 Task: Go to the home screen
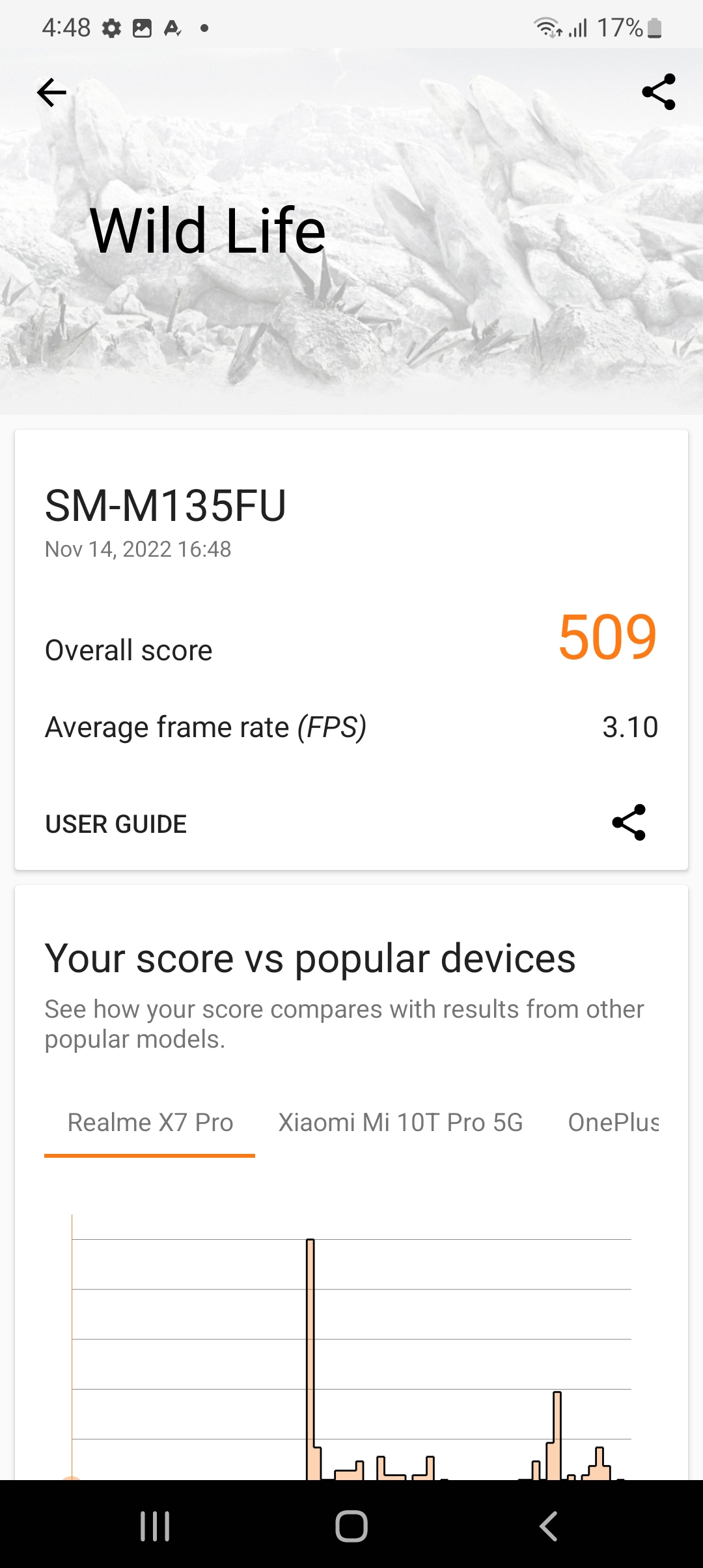coord(351,1526)
